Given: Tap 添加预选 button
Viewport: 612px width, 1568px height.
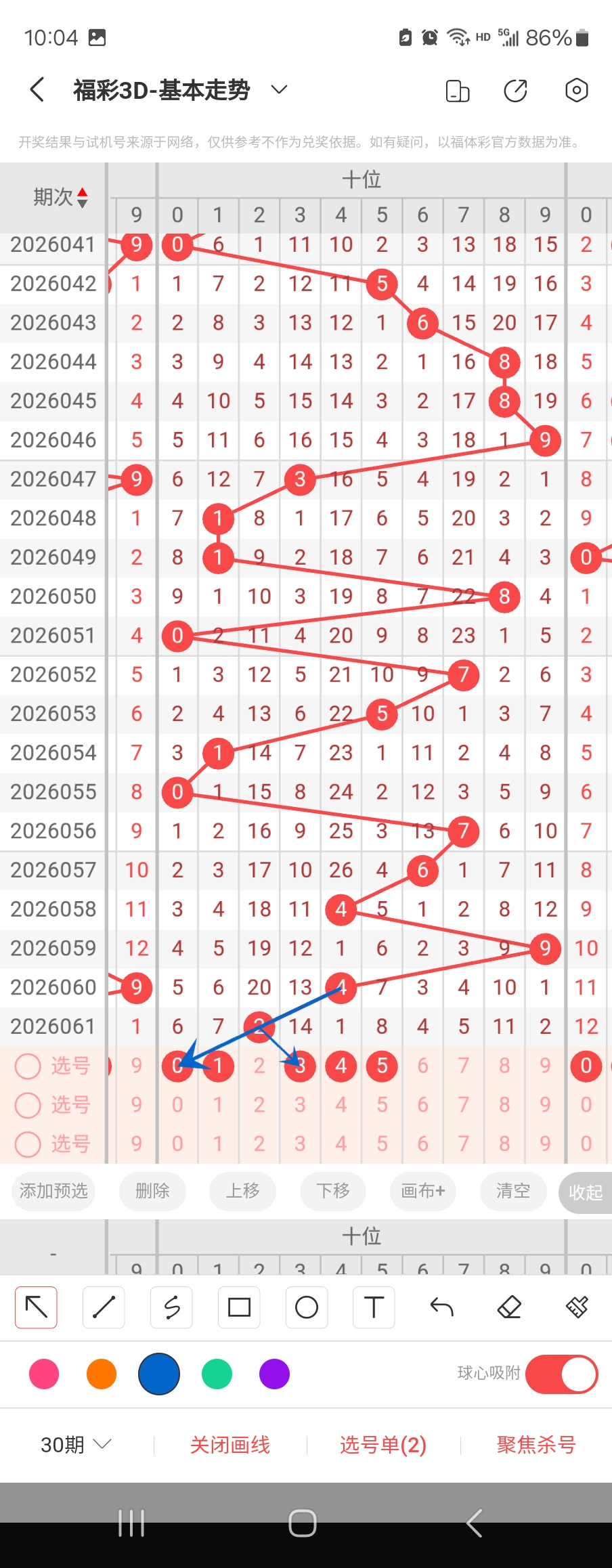Looking at the screenshot, I should tap(53, 1191).
